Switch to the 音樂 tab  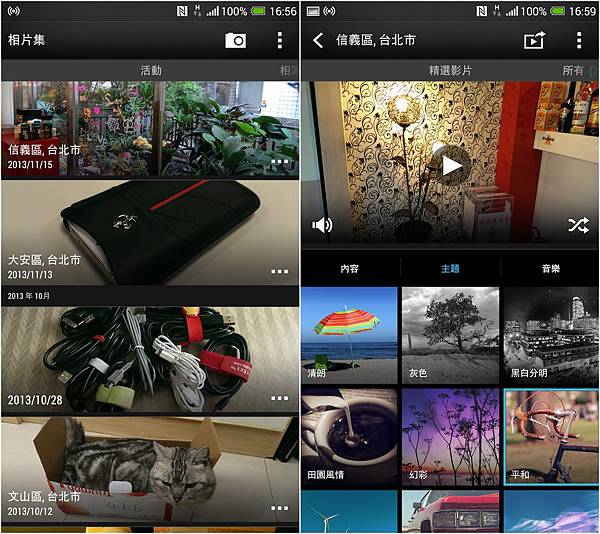550,268
